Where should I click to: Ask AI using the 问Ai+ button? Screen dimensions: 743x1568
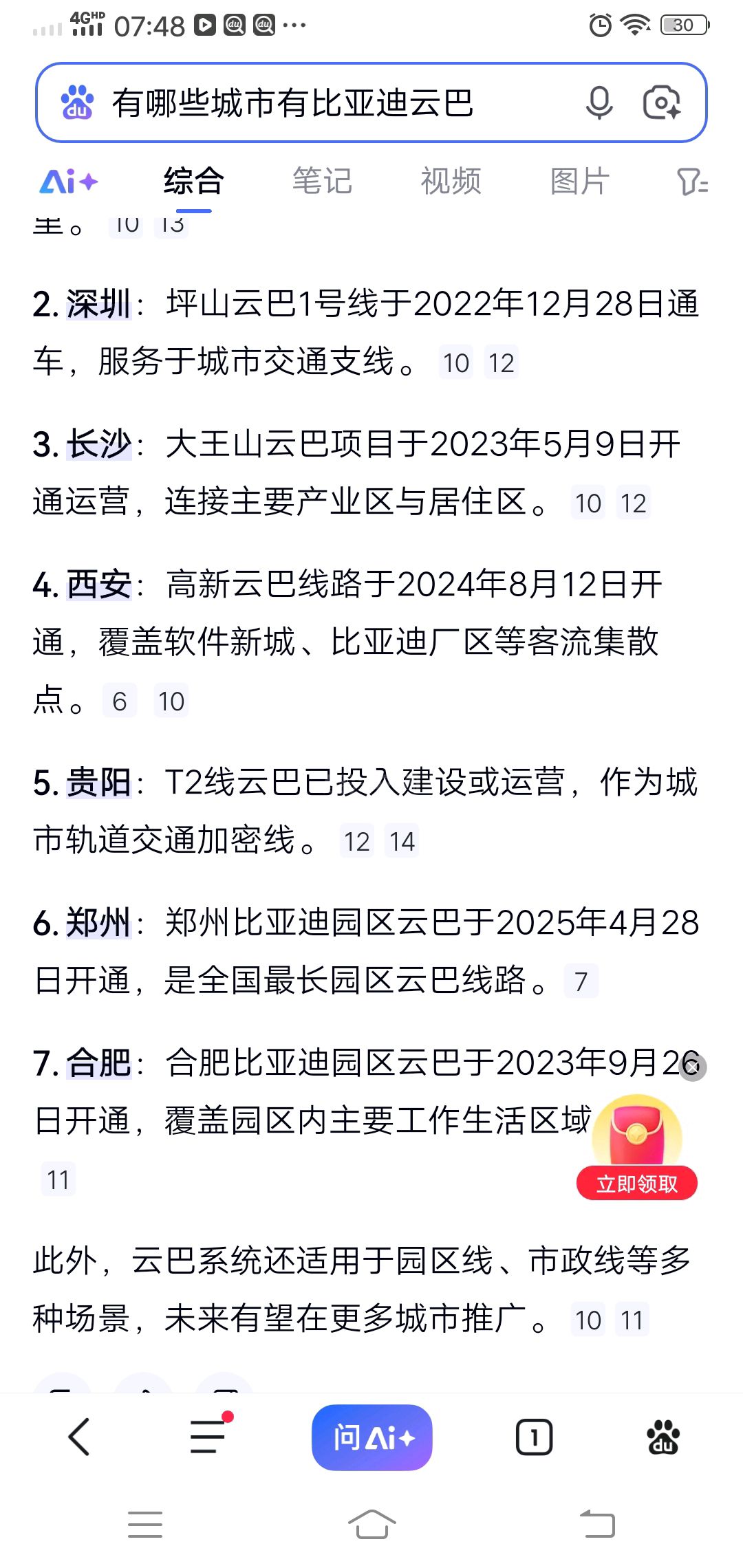point(372,1437)
